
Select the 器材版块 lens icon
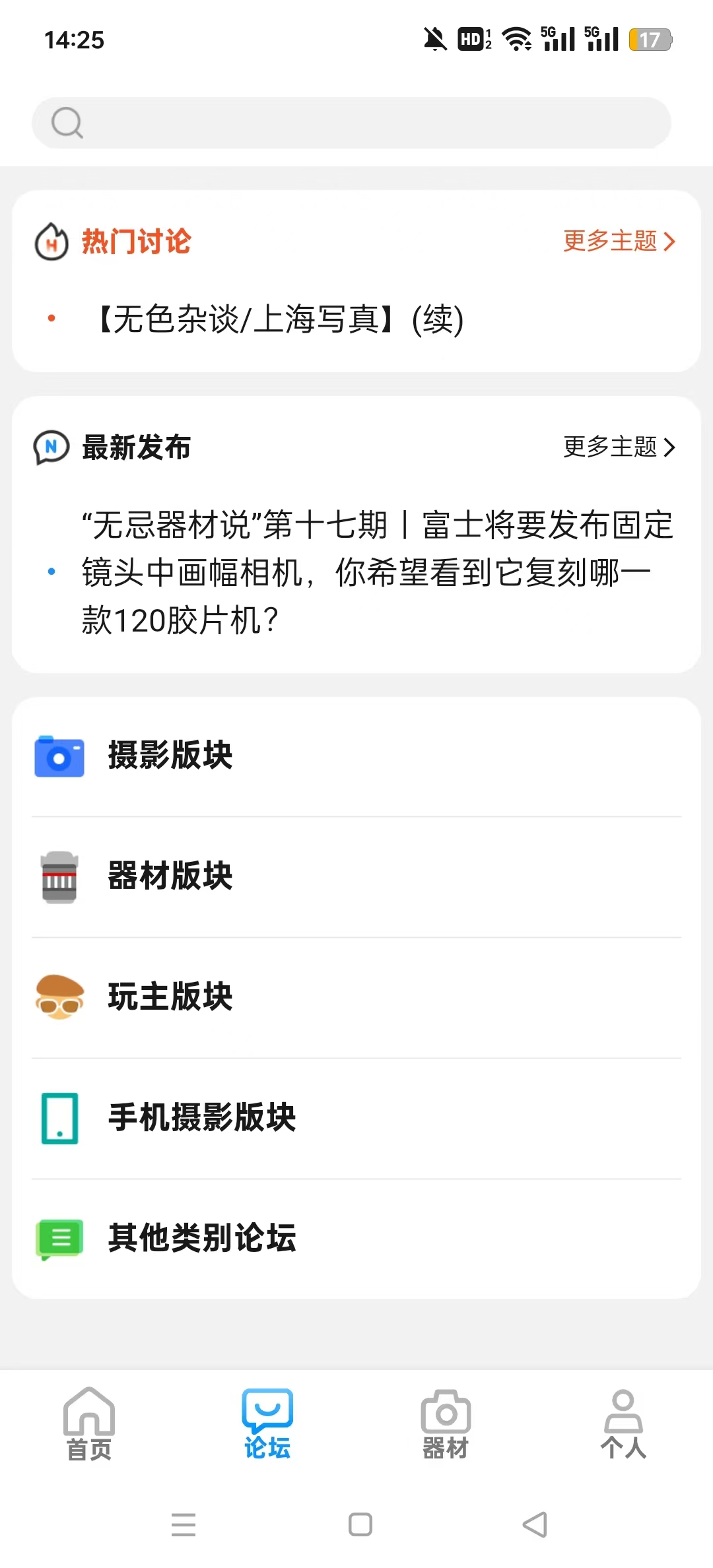click(59, 878)
